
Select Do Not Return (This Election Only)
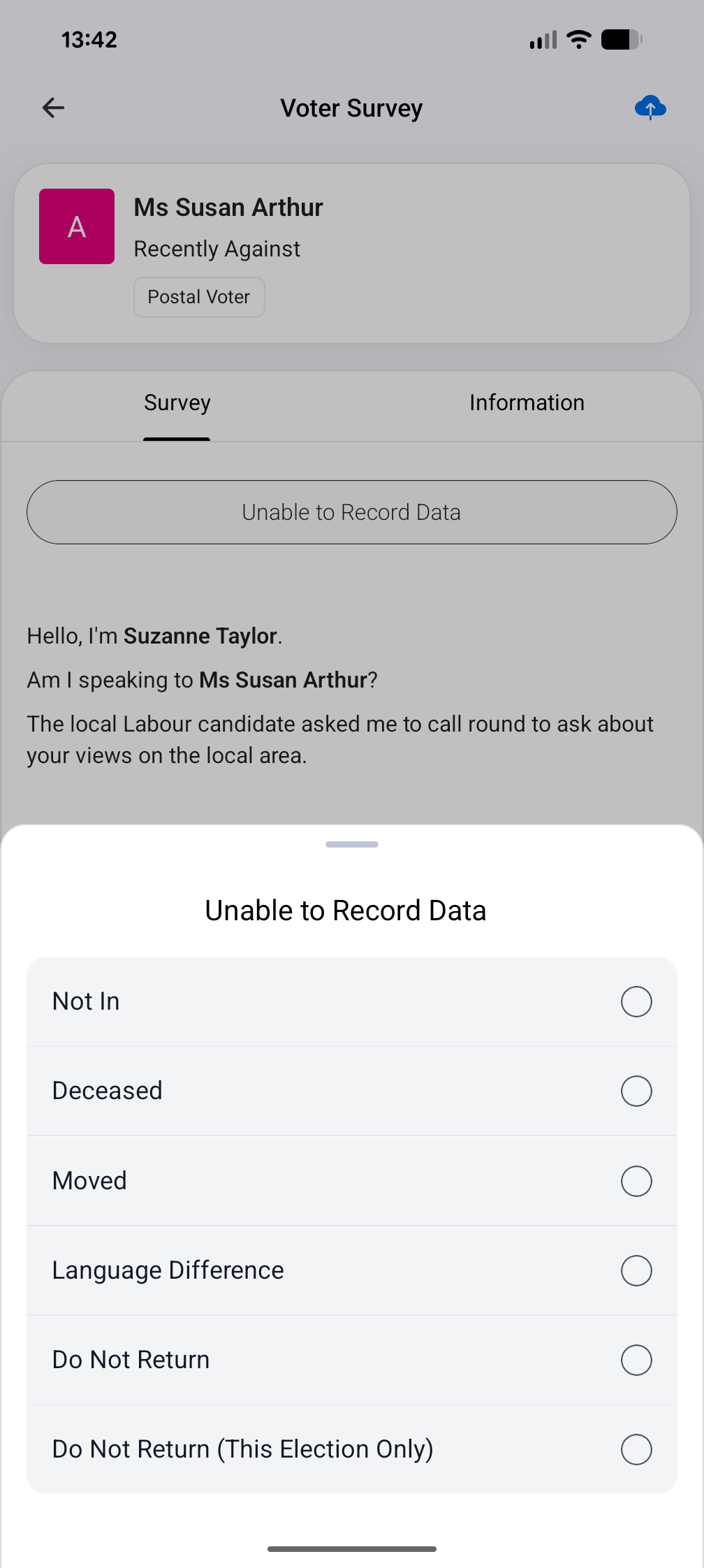point(636,1449)
